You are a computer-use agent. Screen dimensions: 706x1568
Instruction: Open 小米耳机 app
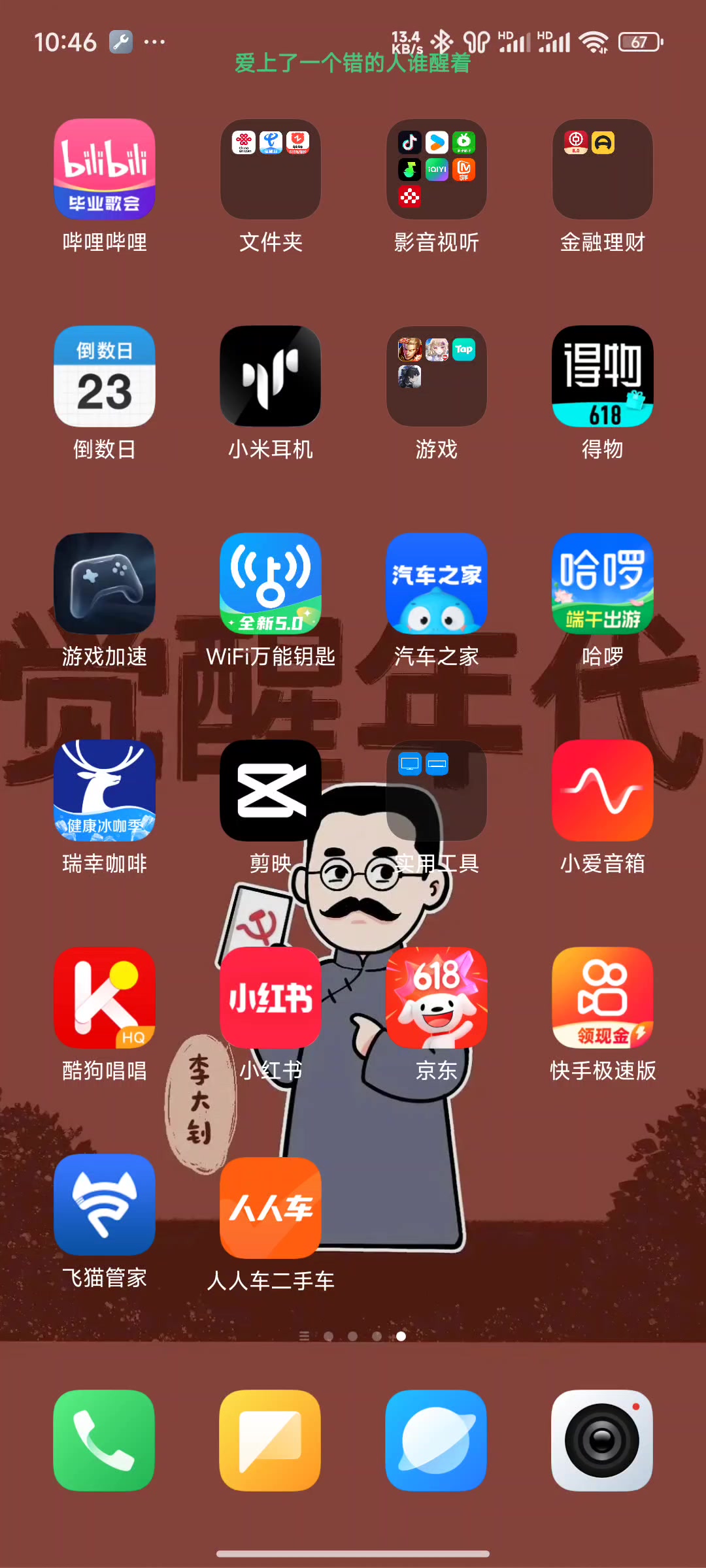tap(270, 376)
